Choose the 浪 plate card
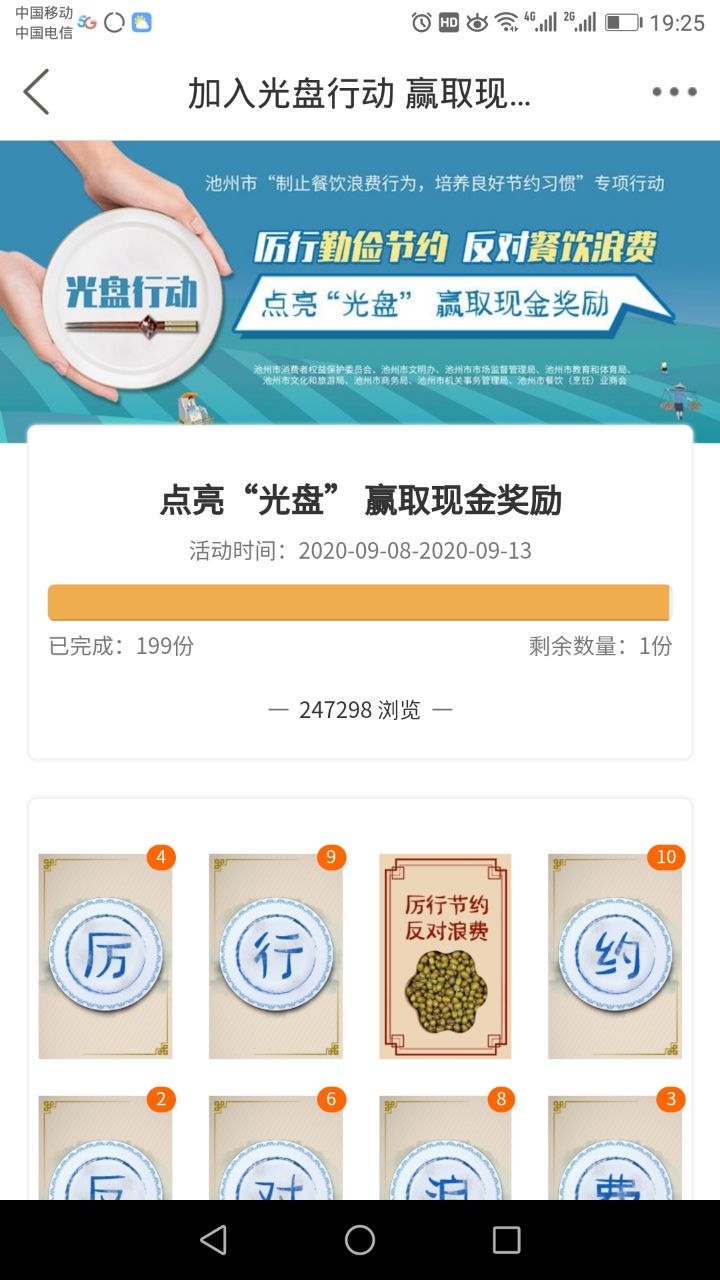The height and width of the screenshot is (1280, 720). pos(445,1150)
